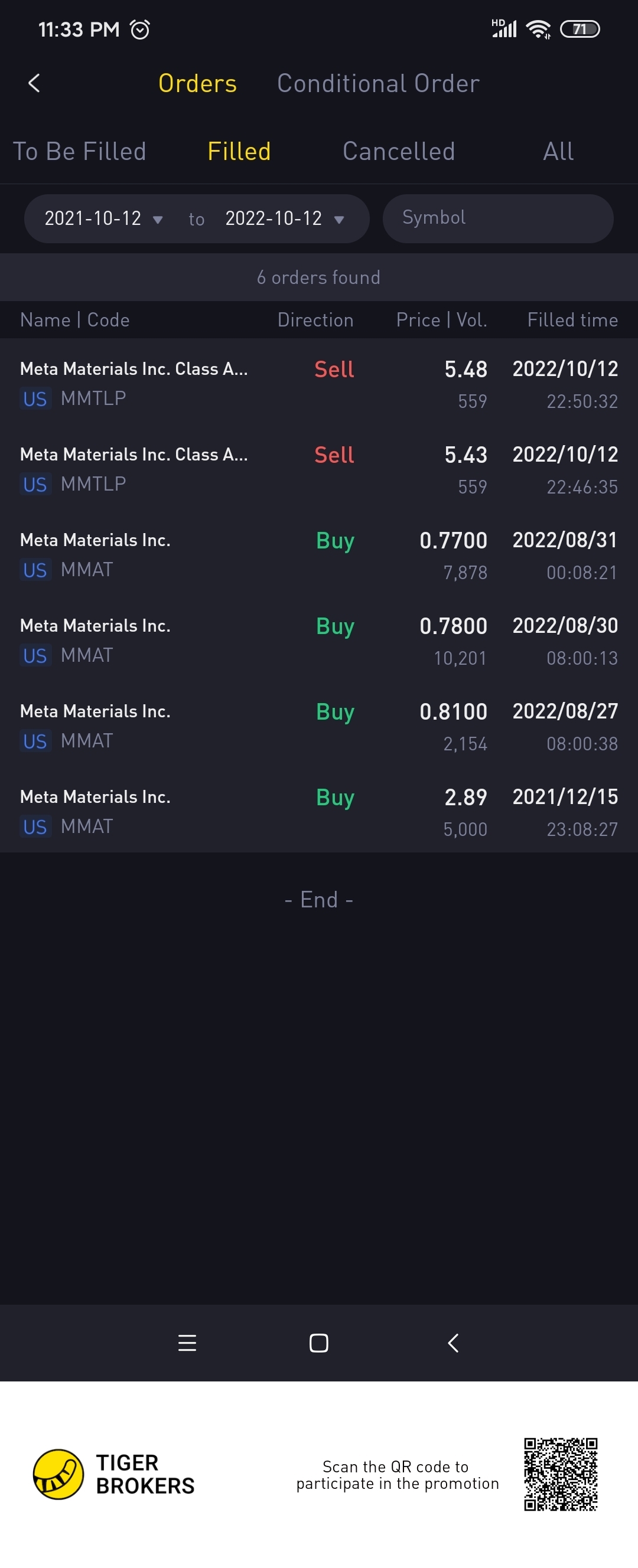Open recent apps from navigation bar

coord(187,1343)
